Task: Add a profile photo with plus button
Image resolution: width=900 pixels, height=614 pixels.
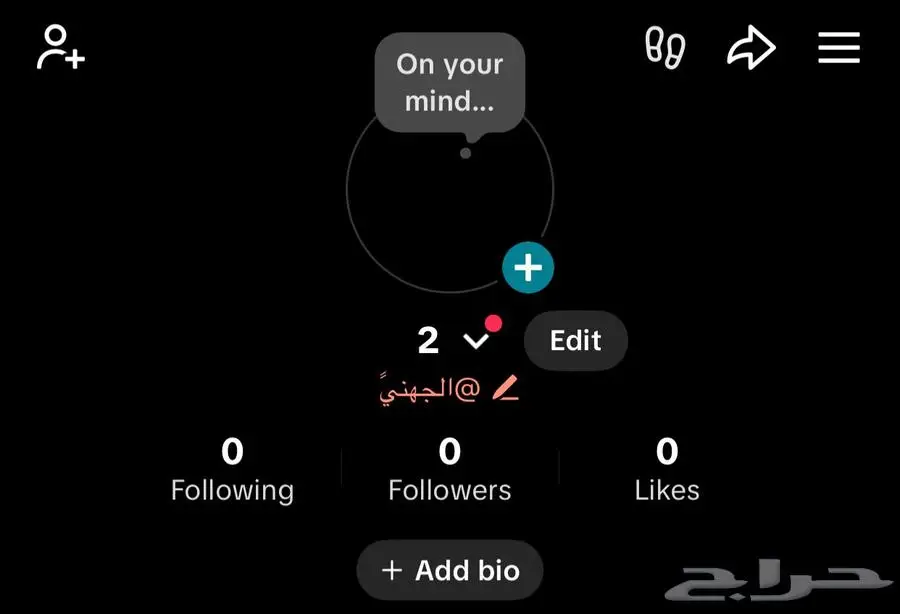Action: [528, 267]
